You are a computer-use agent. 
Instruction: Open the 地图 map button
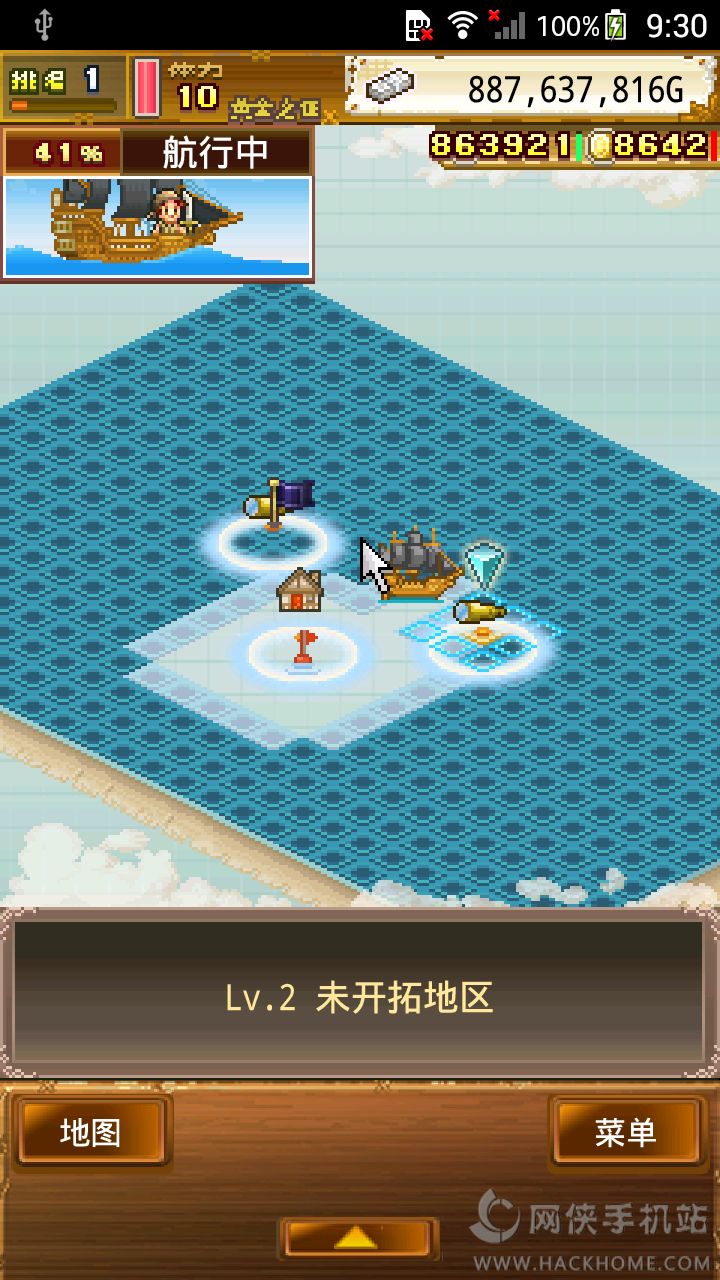[90, 1132]
